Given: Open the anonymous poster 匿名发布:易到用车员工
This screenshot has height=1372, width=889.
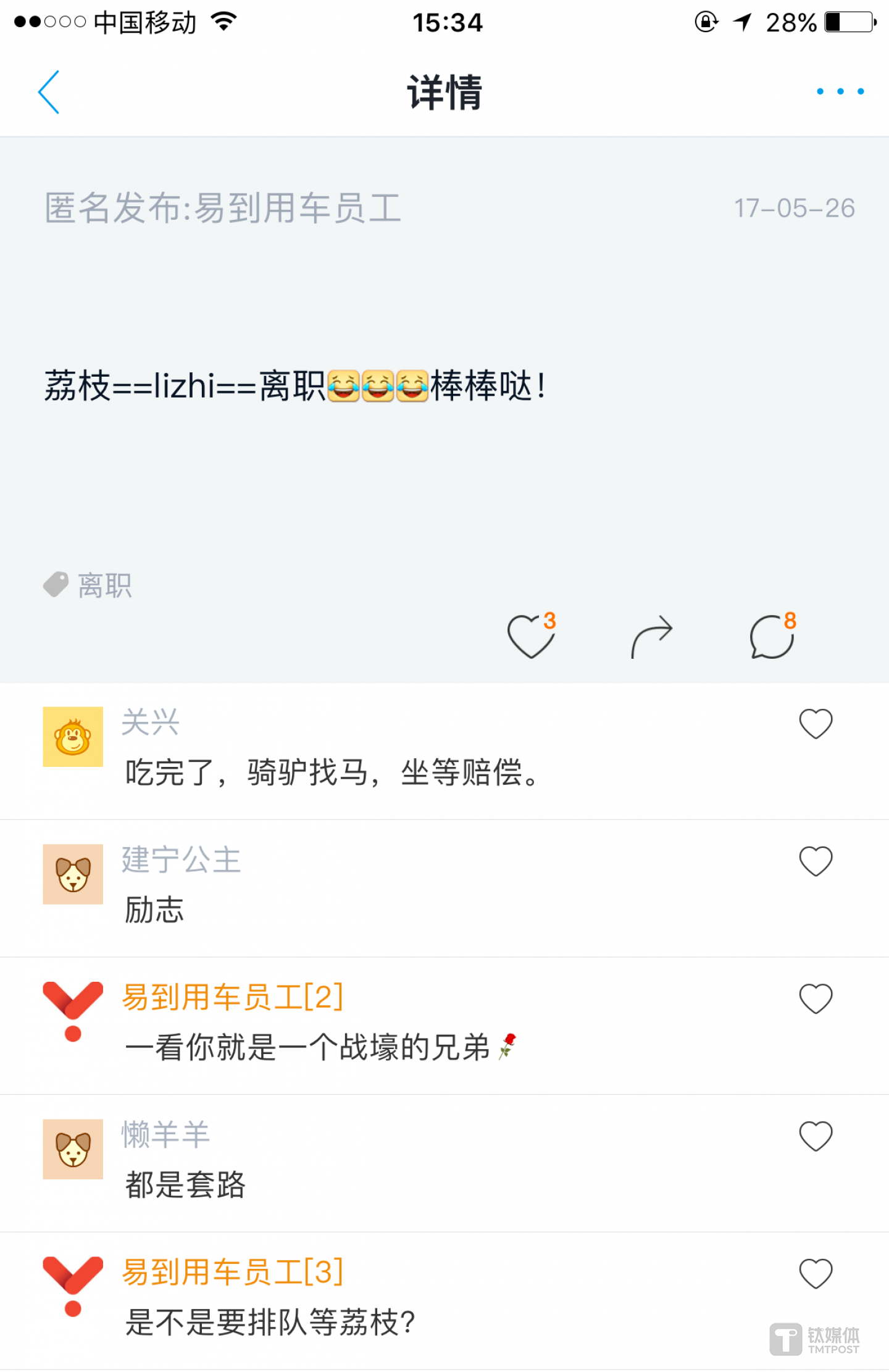Looking at the screenshot, I should click(222, 207).
